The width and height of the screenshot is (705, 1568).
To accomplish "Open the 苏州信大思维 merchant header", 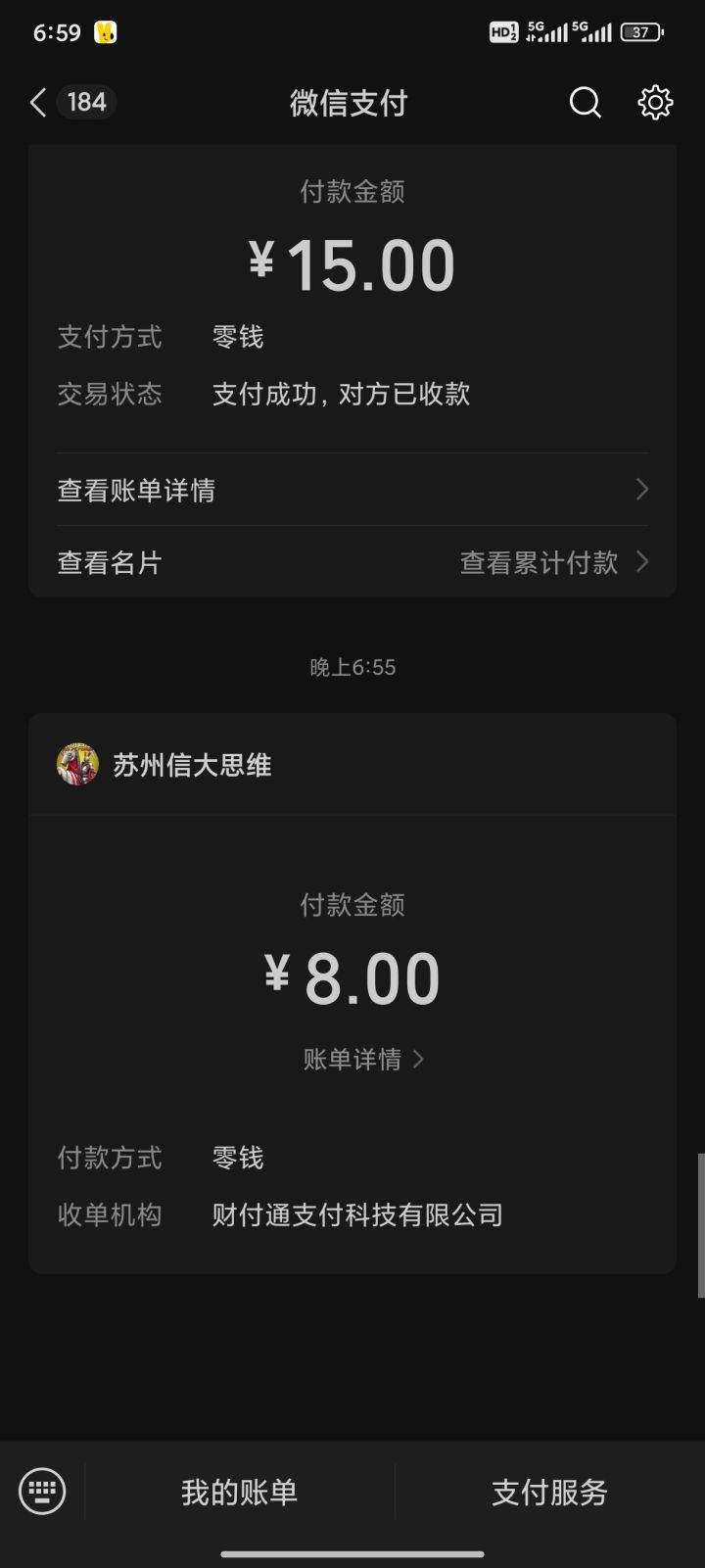I will [x=192, y=765].
